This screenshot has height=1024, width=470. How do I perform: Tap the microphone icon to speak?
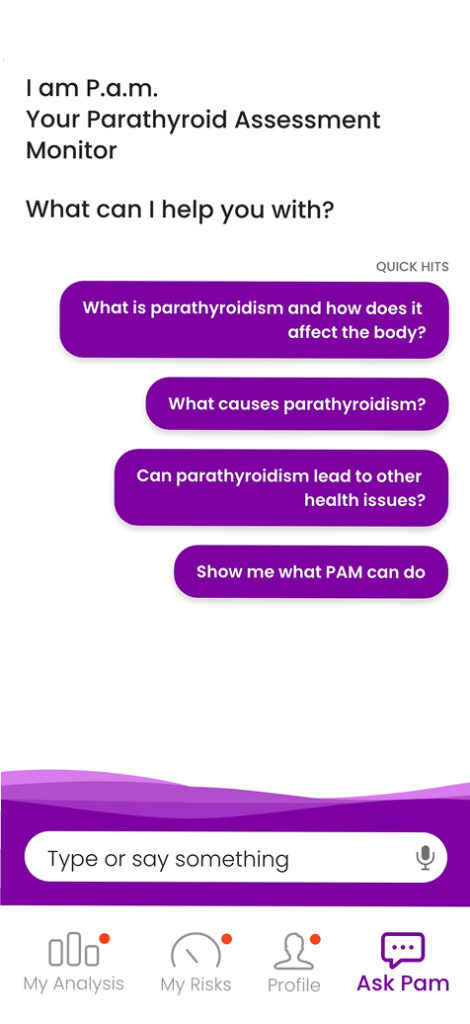click(x=426, y=857)
